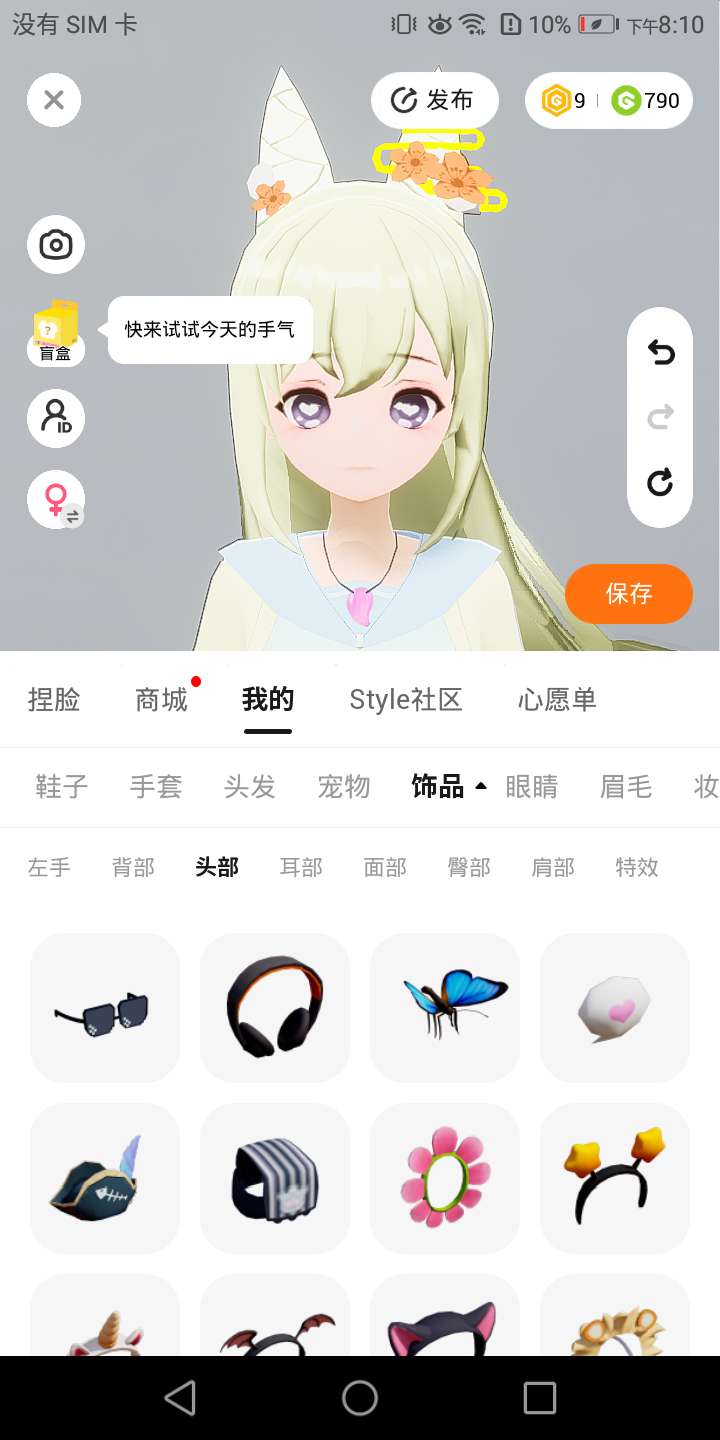The width and height of the screenshot is (720, 1440).
Task: Close the avatar editor
Action: coord(54,100)
